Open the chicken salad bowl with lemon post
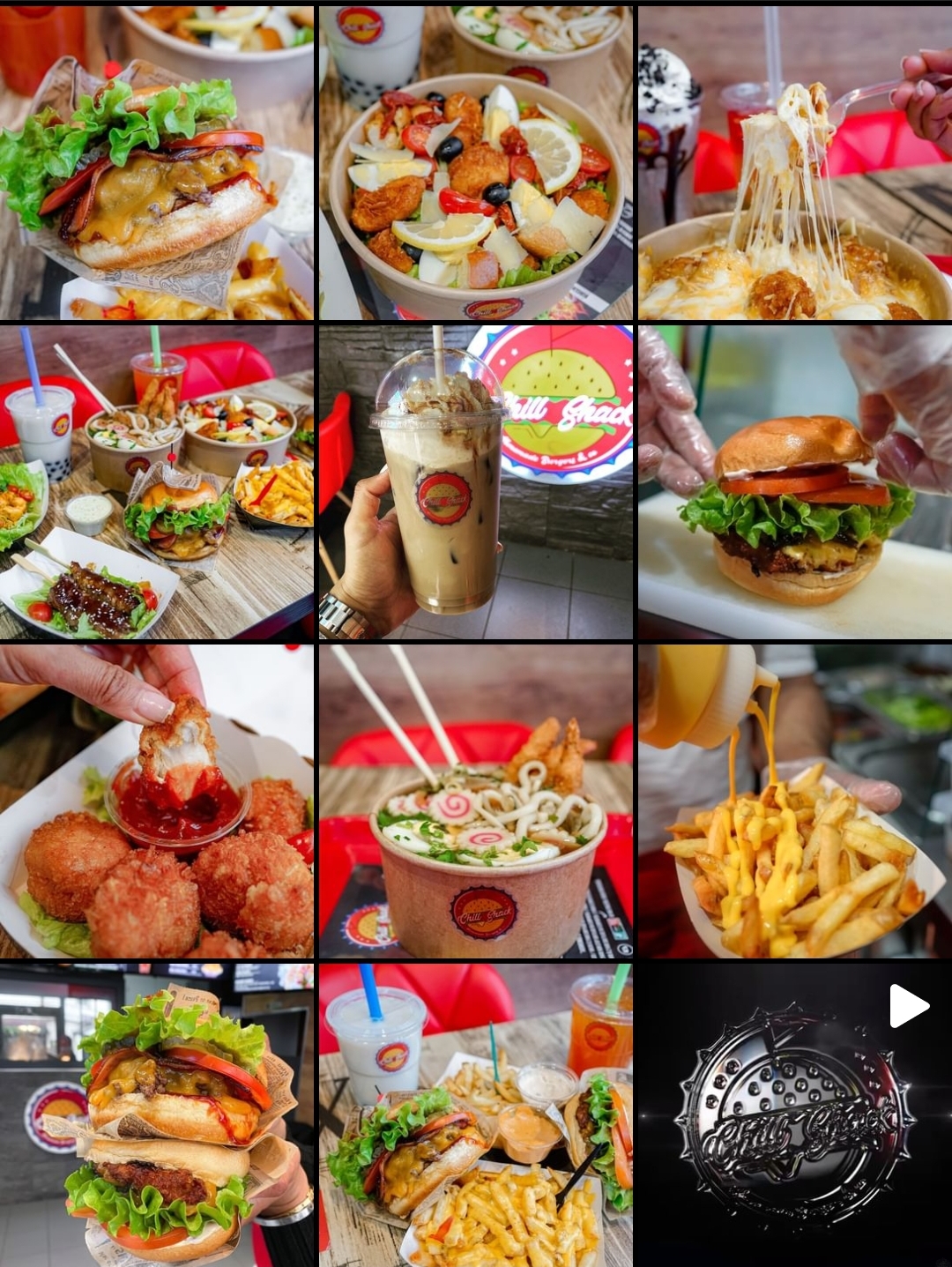The width and height of the screenshot is (952, 1267). tap(475, 163)
